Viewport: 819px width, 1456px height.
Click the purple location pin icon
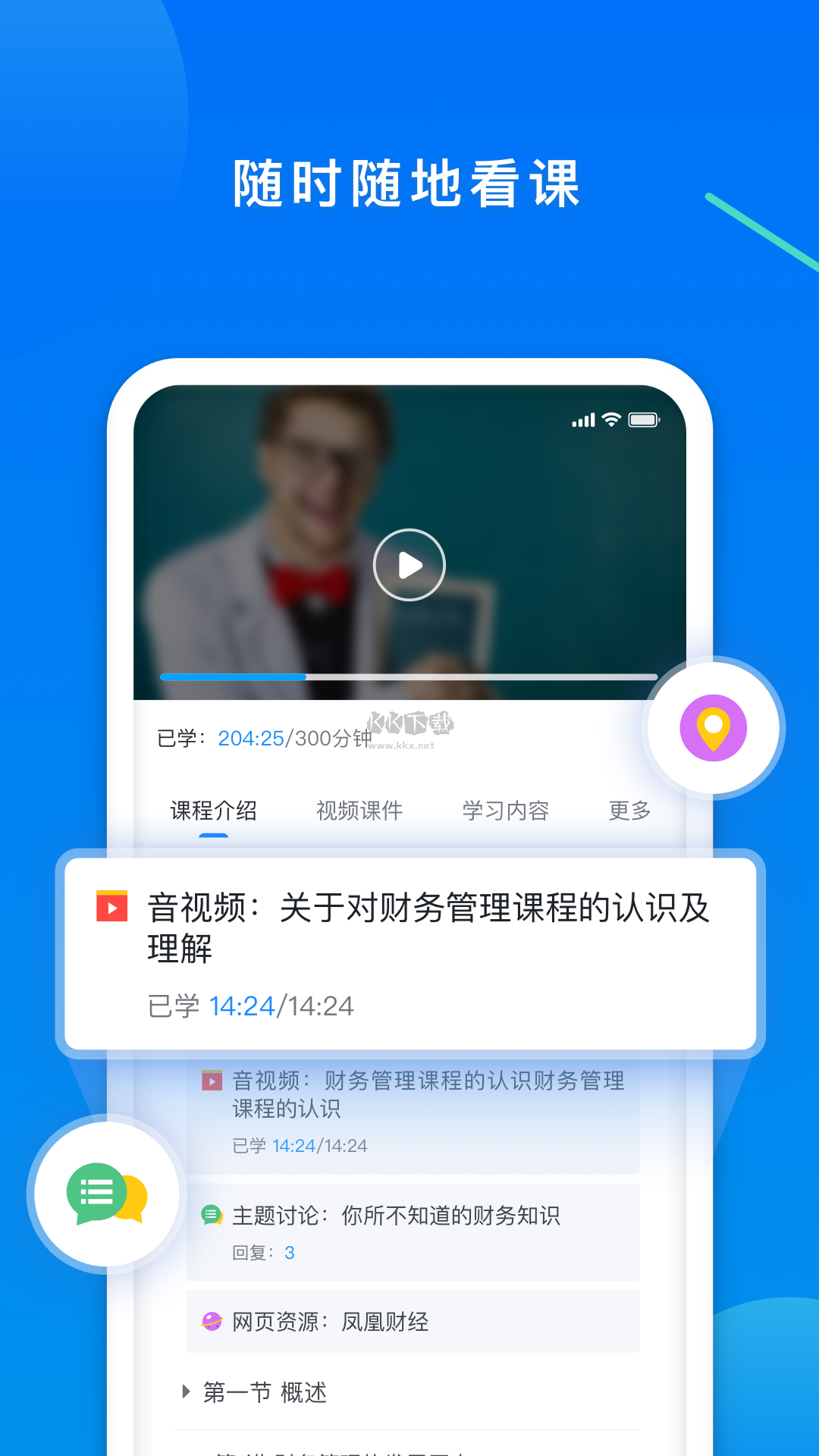pyautogui.click(x=714, y=727)
